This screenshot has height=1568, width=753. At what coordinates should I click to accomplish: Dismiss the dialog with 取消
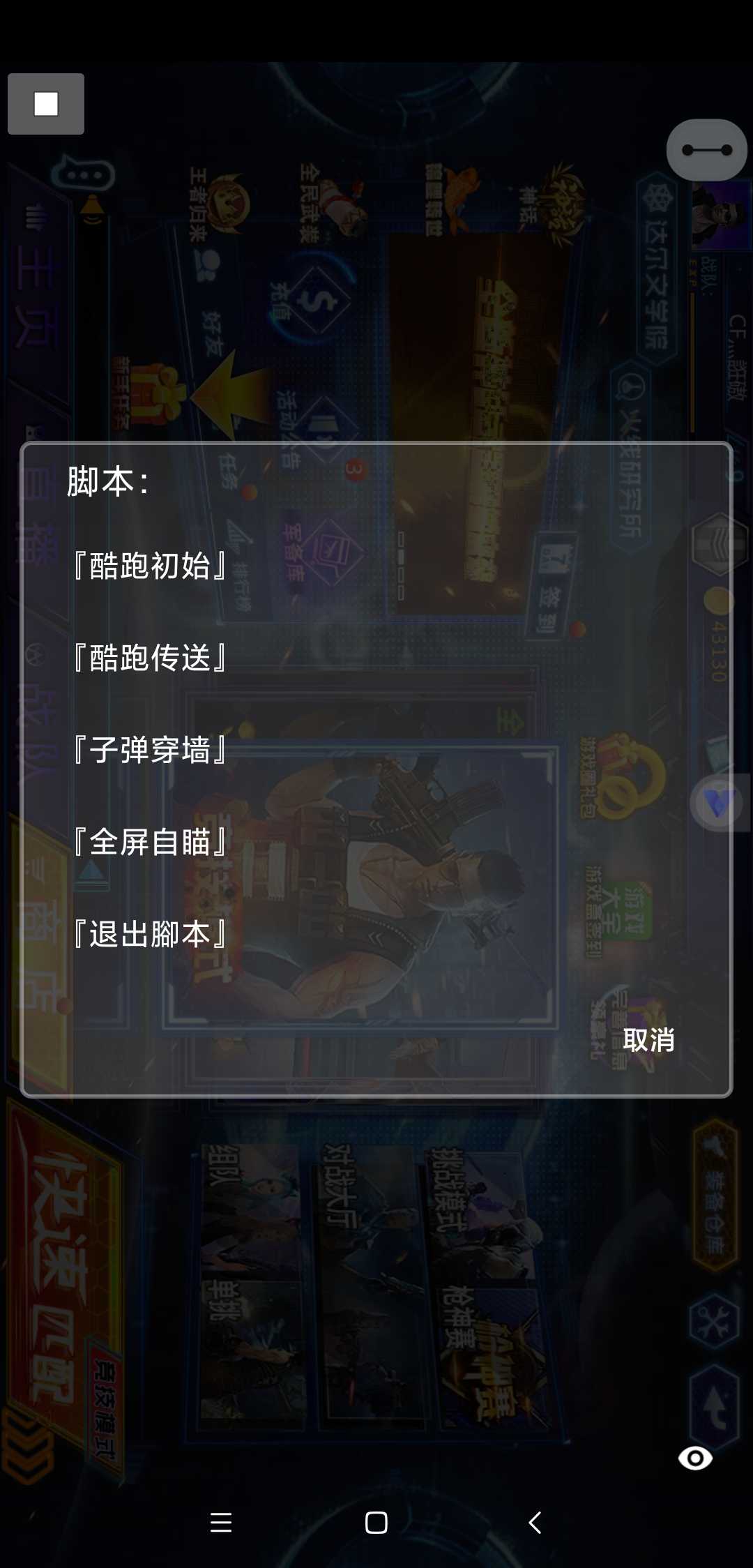[x=648, y=1040]
